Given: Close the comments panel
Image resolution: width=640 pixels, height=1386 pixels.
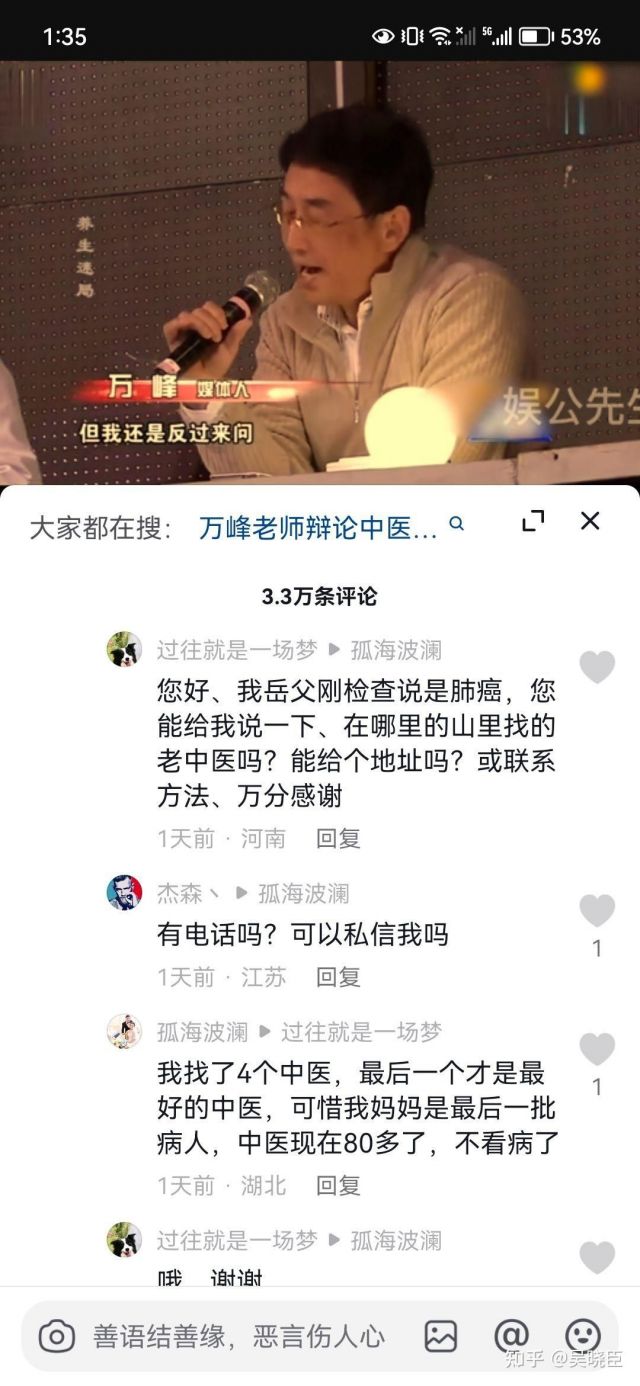Looking at the screenshot, I should coord(590,521).
